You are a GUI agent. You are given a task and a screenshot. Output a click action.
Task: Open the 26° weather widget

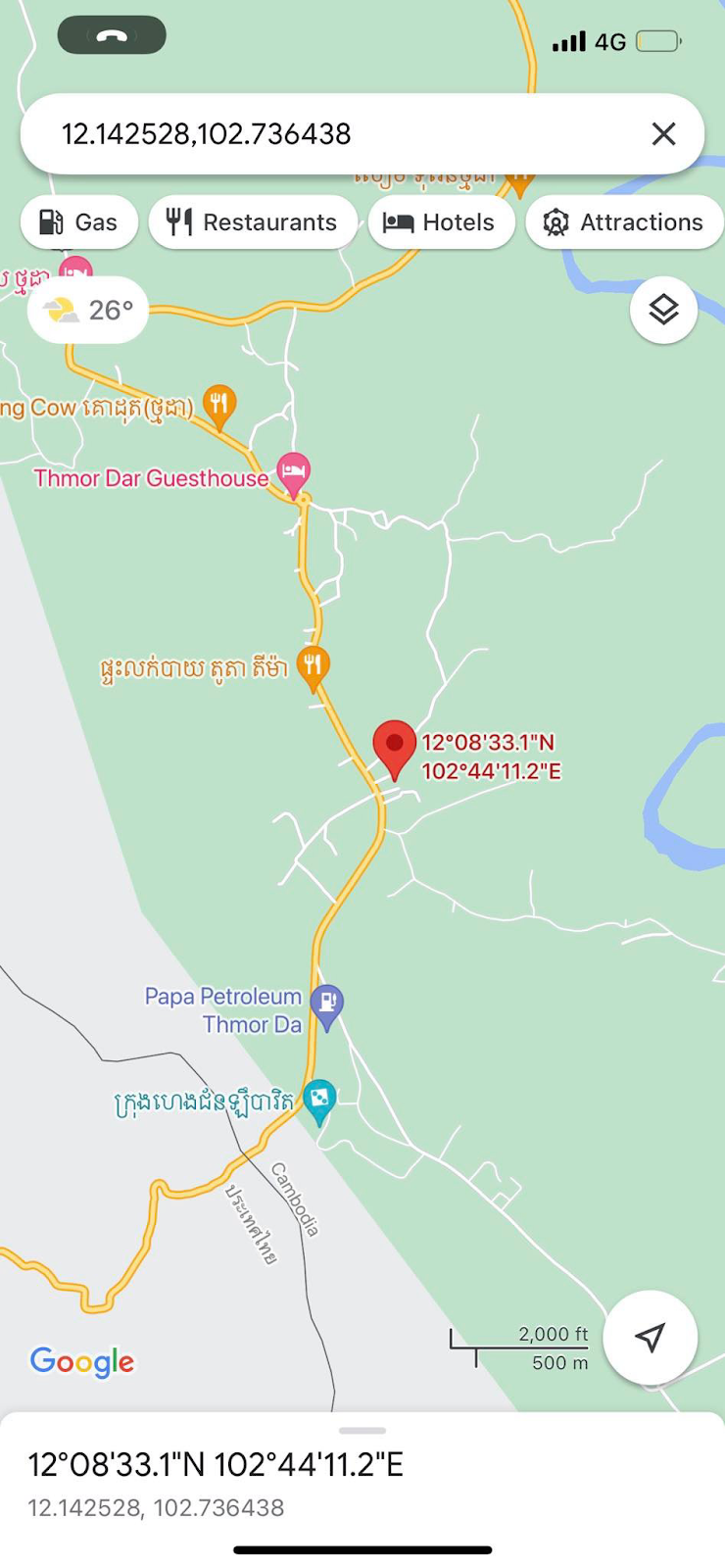[x=88, y=311]
